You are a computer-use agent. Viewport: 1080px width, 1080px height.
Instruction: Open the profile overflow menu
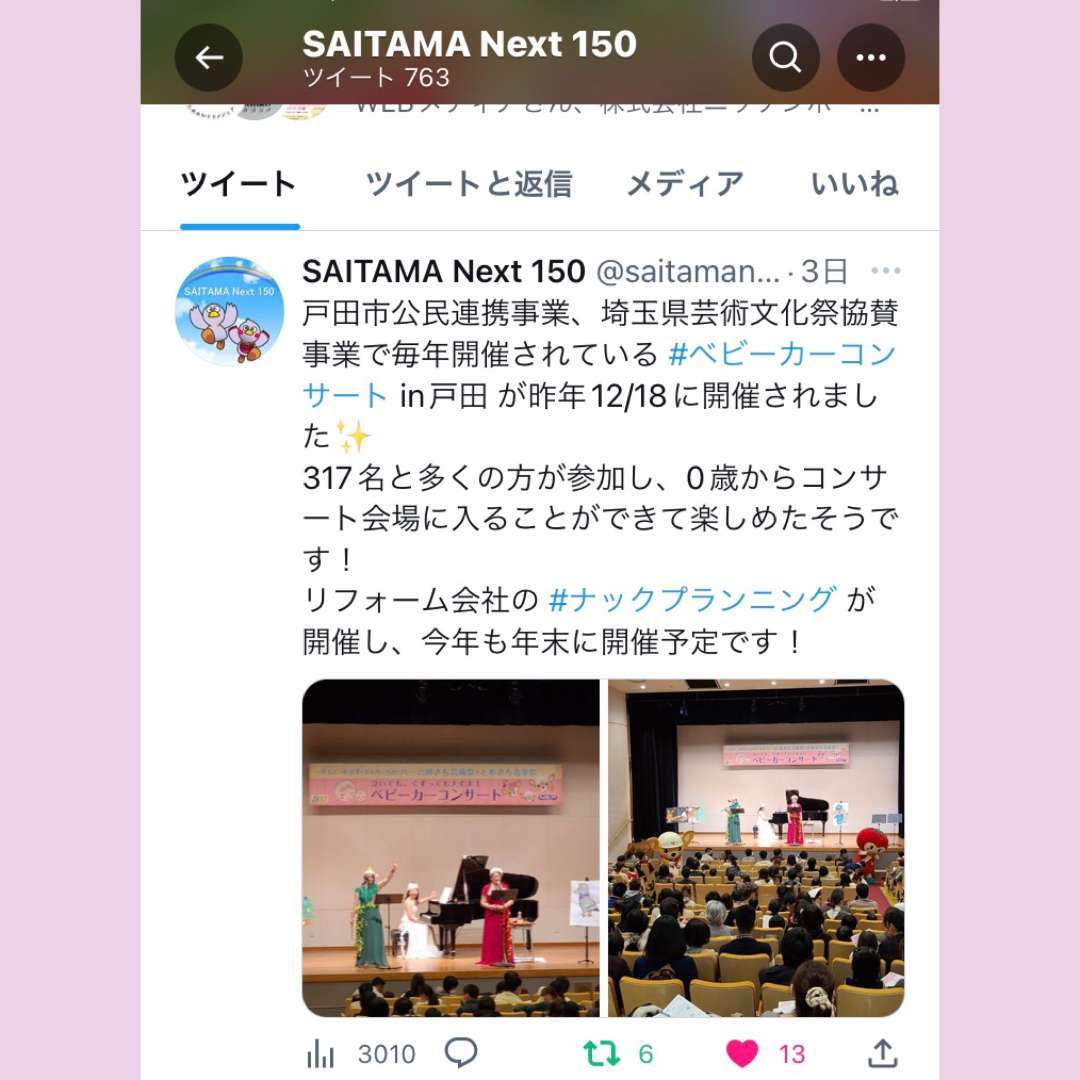(871, 58)
